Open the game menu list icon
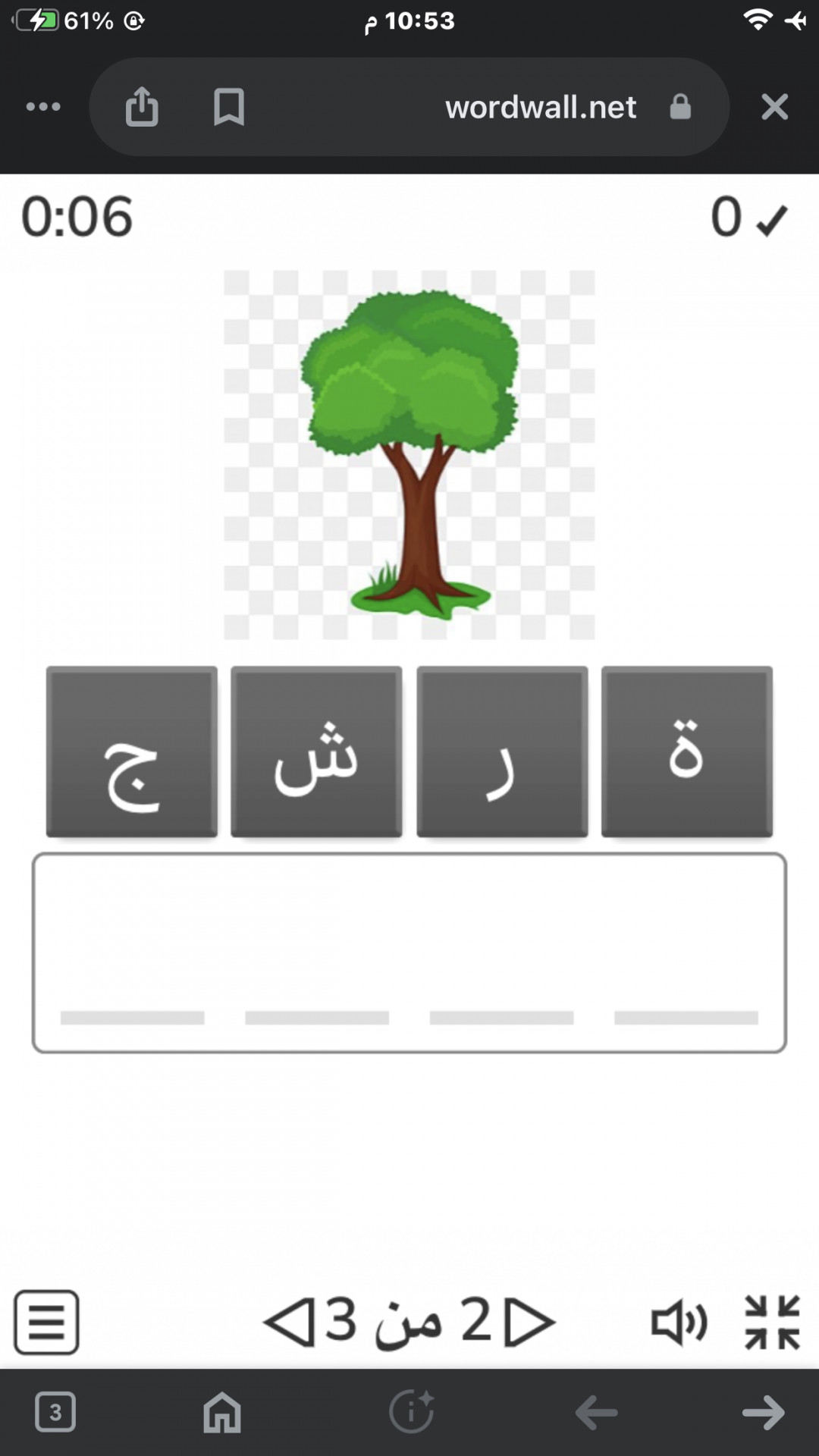Image resolution: width=819 pixels, height=1456 pixels. (x=46, y=1322)
